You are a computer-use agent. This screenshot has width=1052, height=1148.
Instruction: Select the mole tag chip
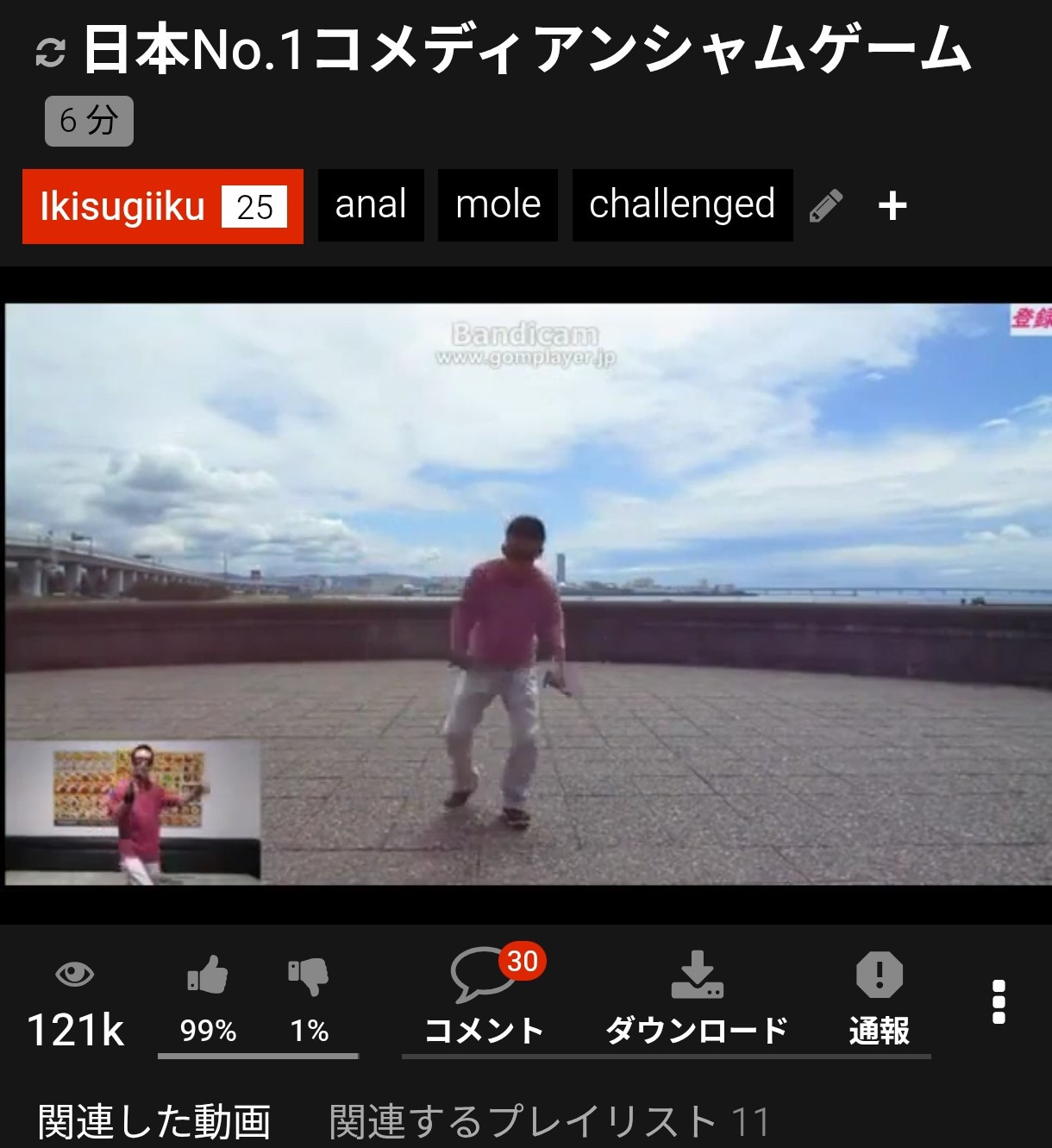(x=498, y=205)
